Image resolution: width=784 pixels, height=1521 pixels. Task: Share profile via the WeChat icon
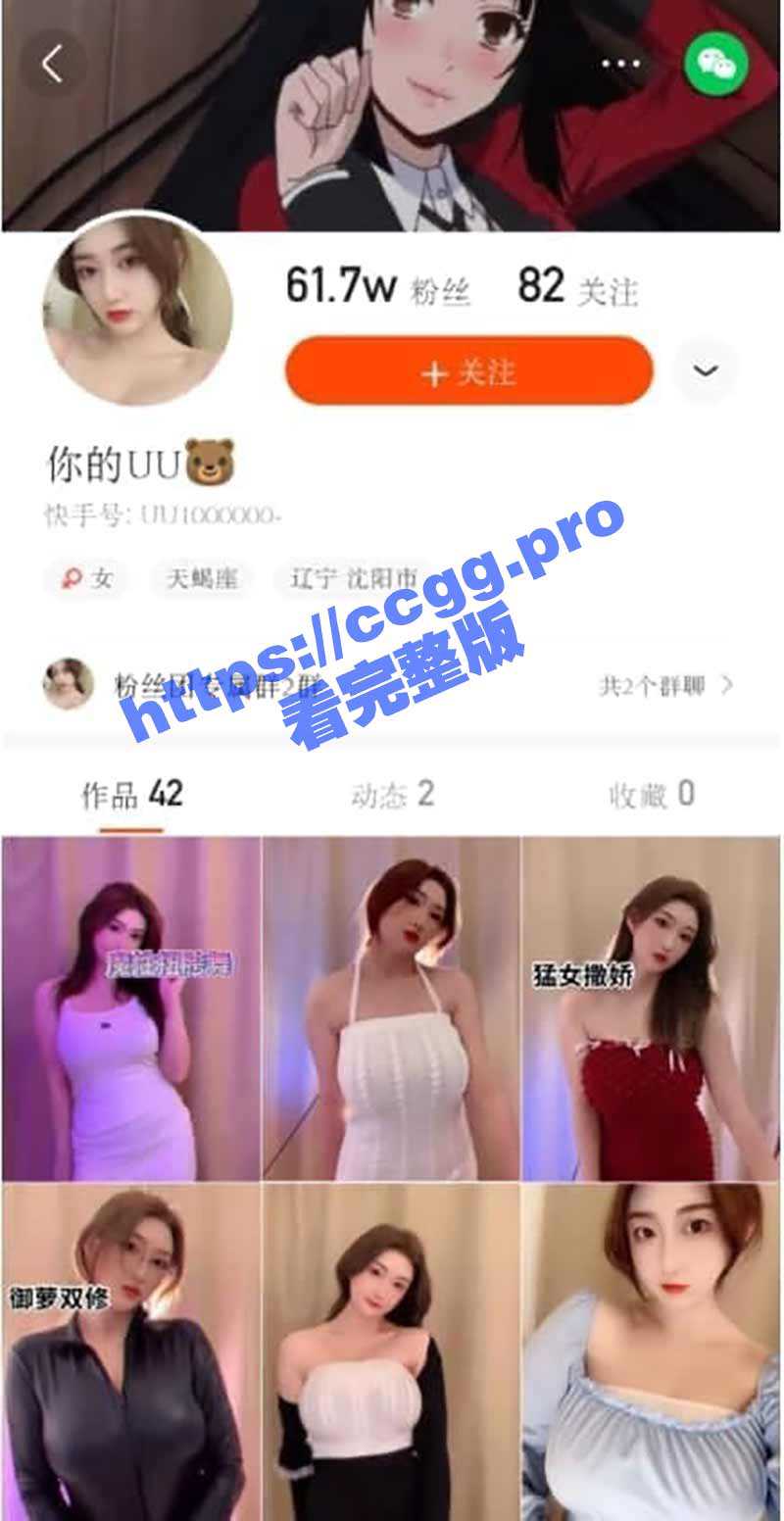click(x=715, y=64)
